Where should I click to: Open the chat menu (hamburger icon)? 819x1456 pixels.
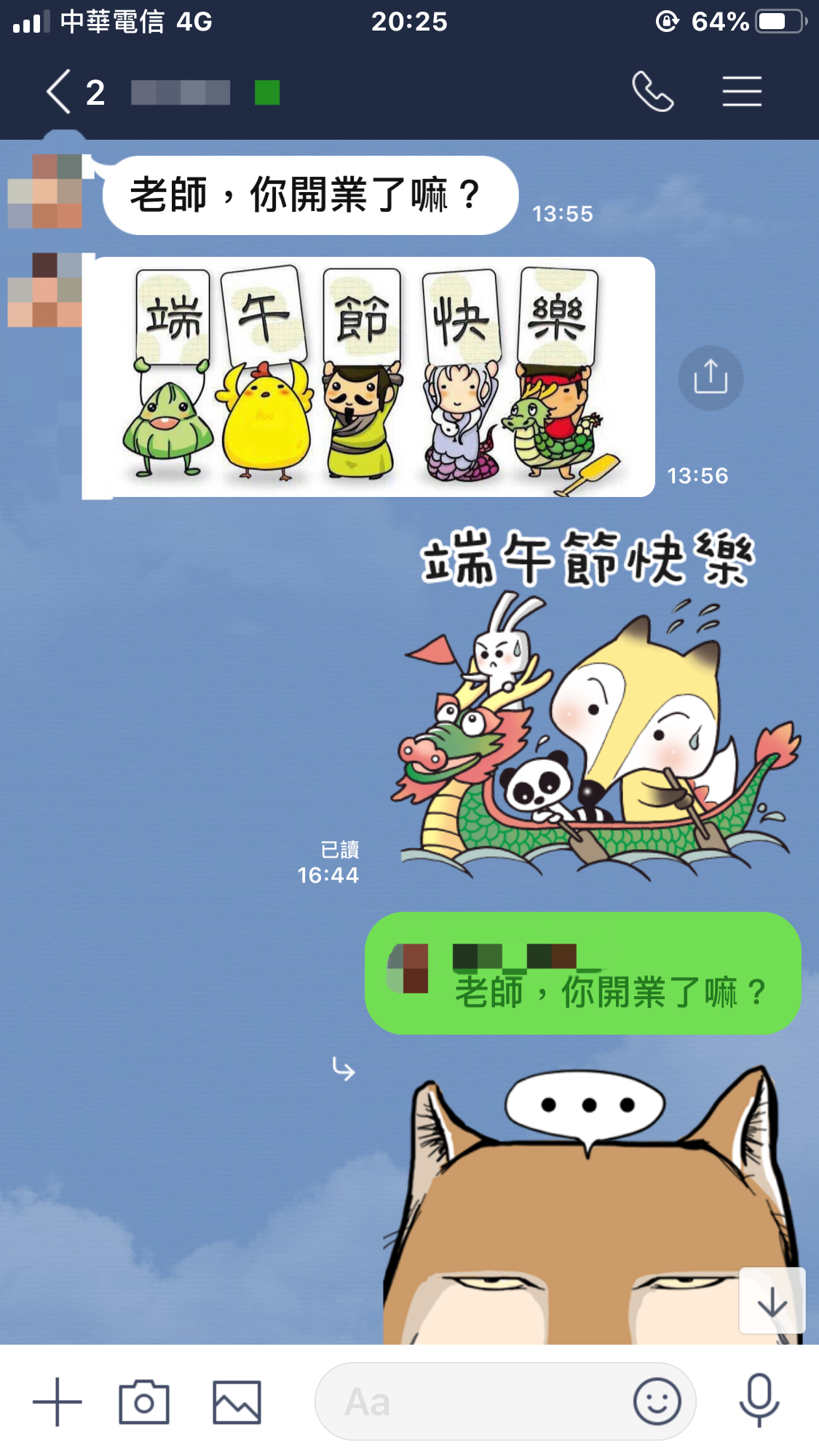[742, 92]
